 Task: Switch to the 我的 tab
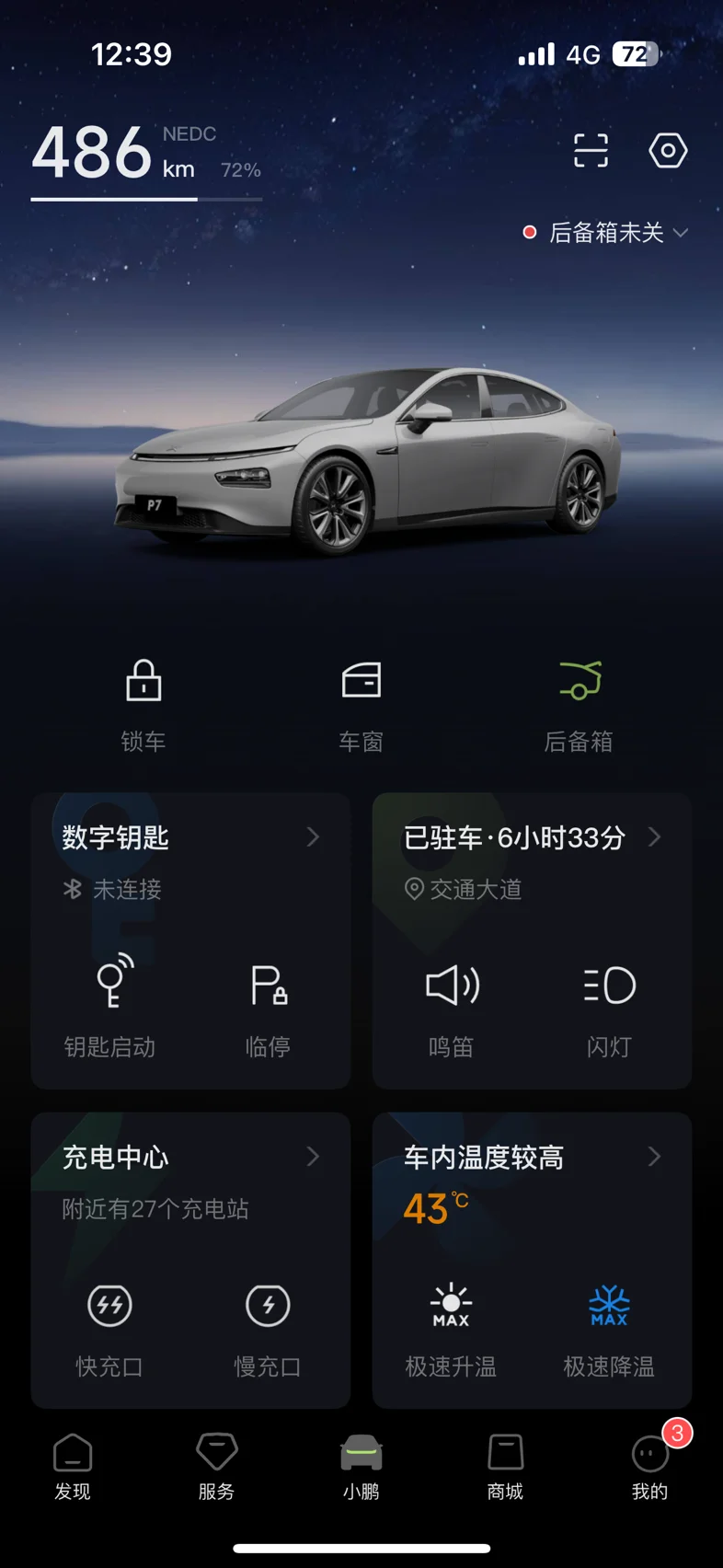tap(650, 1467)
